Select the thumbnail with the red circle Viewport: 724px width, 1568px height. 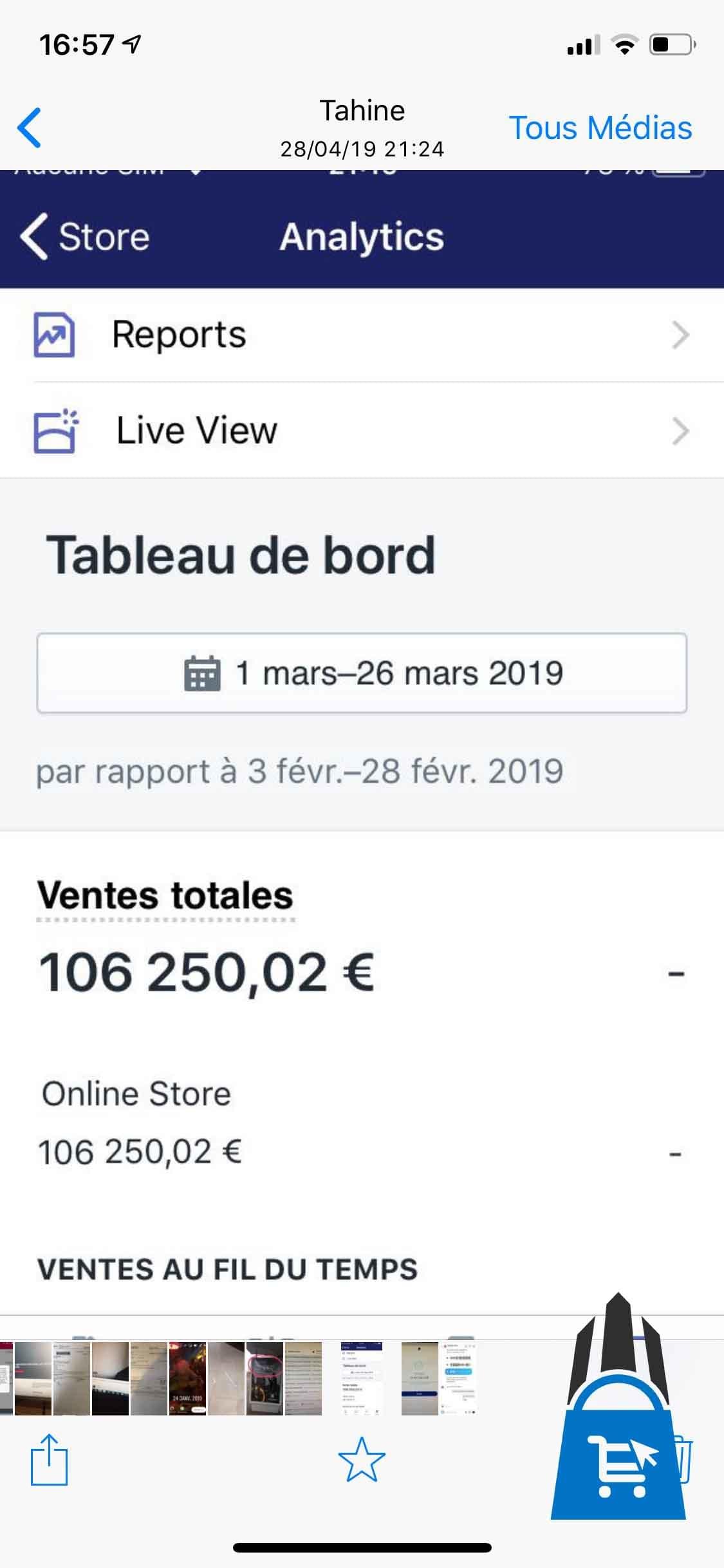(265, 1378)
